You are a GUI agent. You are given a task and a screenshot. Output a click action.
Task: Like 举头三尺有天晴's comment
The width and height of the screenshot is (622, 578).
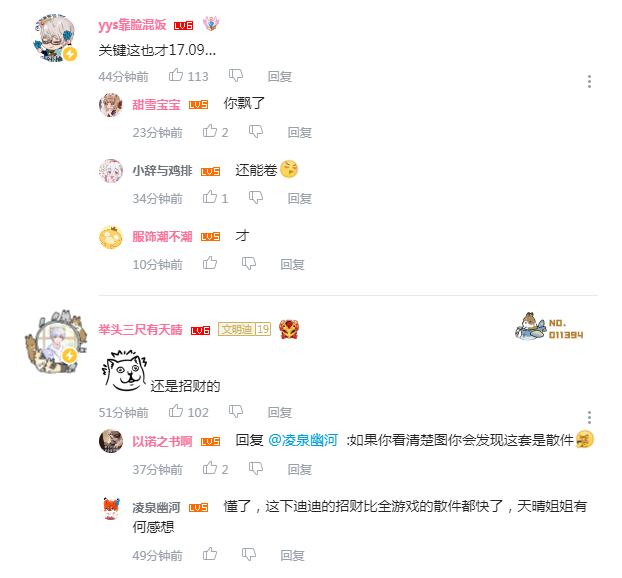pyautogui.click(x=176, y=412)
